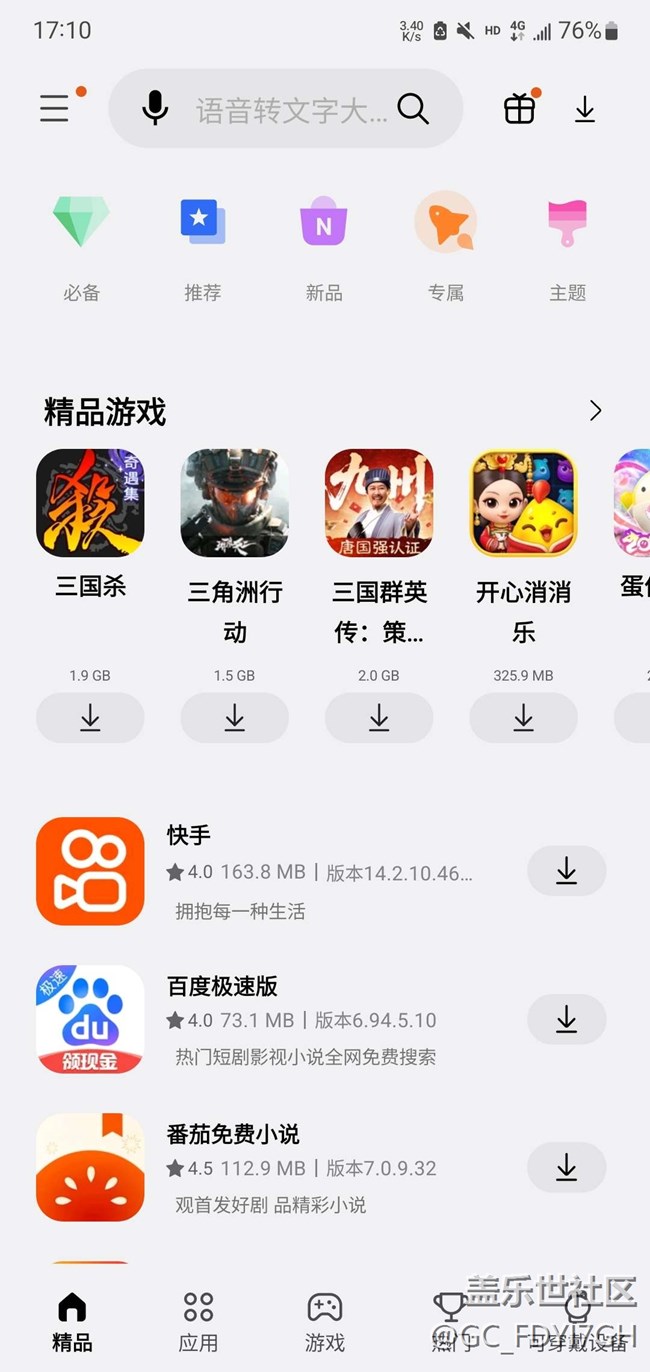650x1372 pixels.
Task: Download 百度极速版
Action: pos(566,1019)
